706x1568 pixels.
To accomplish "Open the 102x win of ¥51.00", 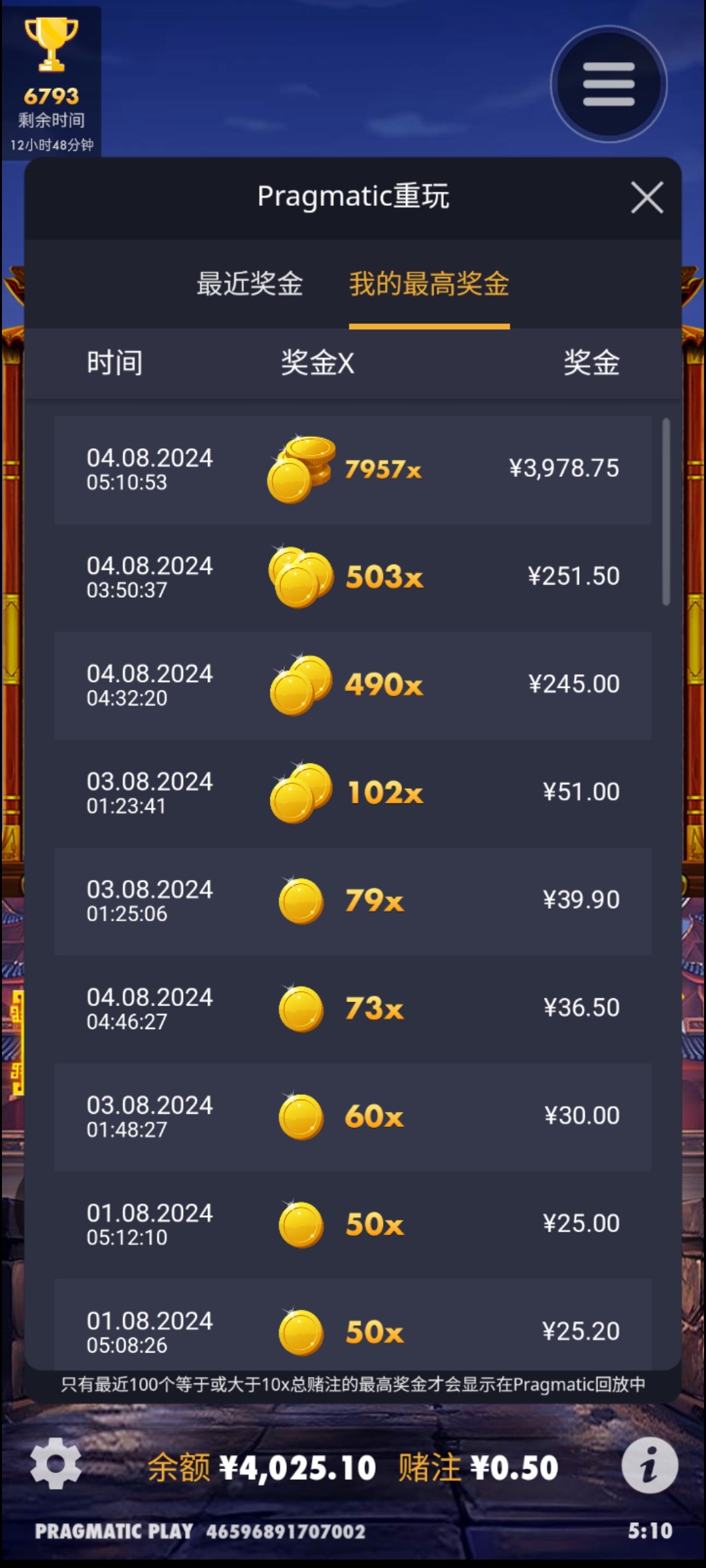I will pyautogui.click(x=353, y=793).
